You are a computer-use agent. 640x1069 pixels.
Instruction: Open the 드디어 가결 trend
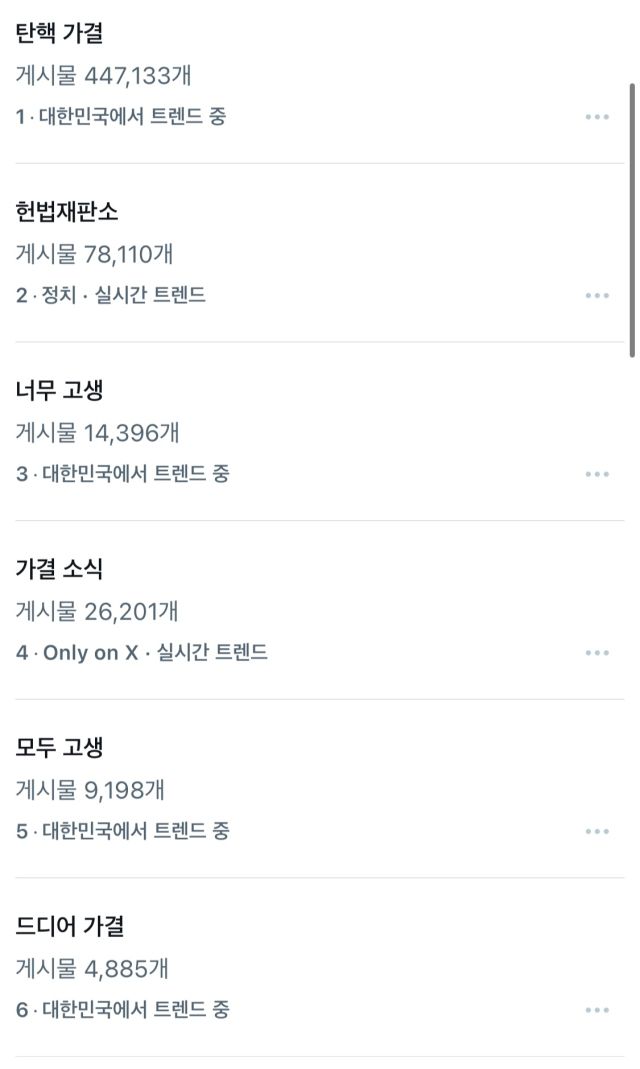point(70,926)
